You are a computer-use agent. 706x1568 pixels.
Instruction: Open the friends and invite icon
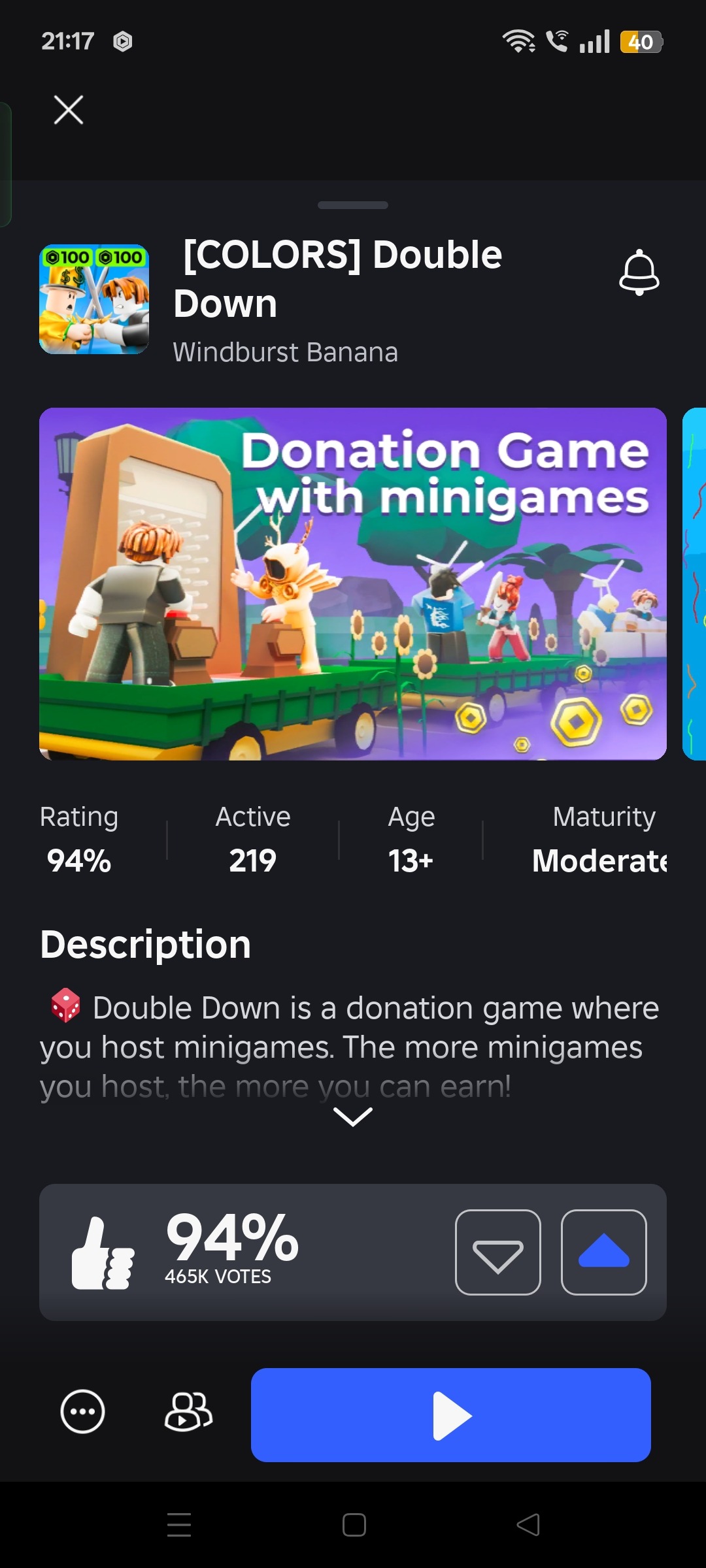pyautogui.click(x=188, y=1412)
